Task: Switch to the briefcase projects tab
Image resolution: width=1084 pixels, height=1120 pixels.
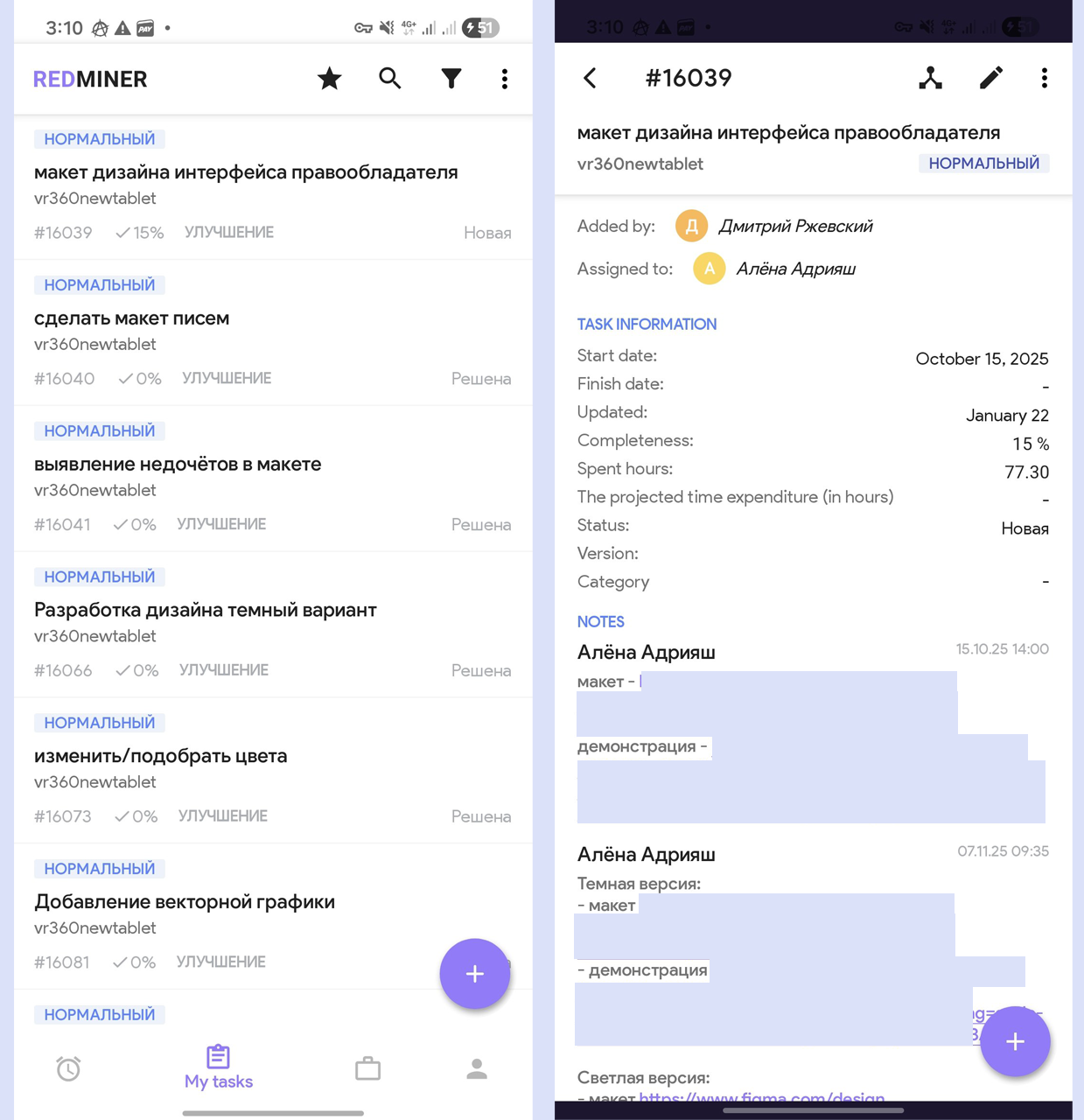Action: 367,1068
